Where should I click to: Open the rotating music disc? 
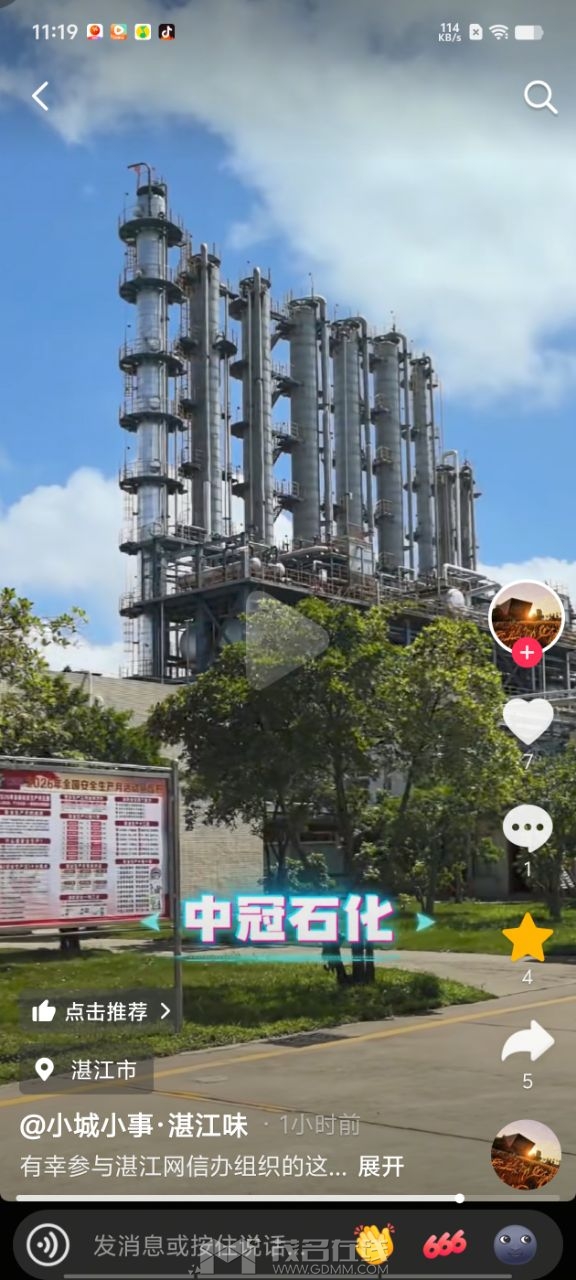(526, 1154)
